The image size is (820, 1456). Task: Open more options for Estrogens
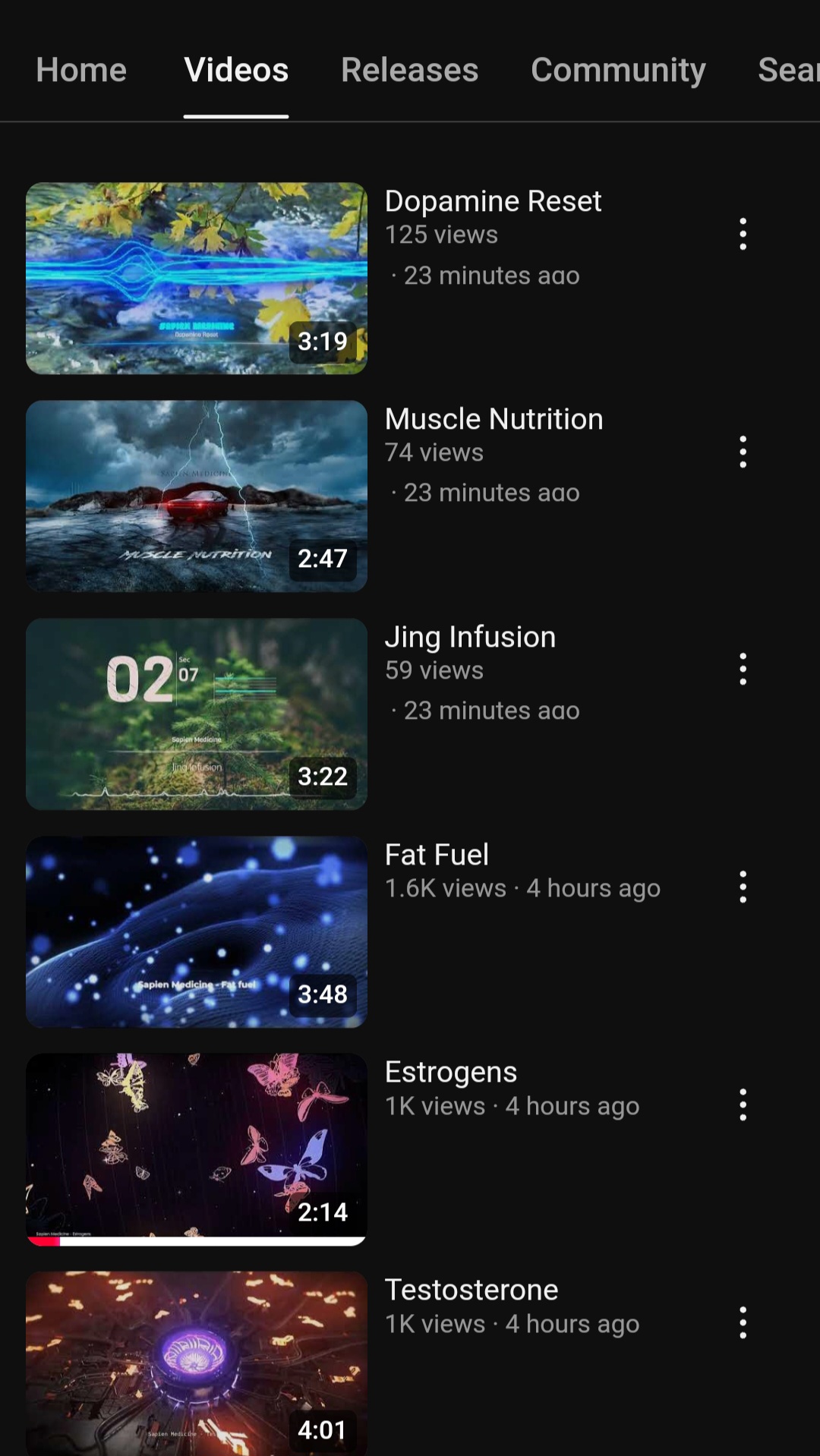[x=743, y=1105]
